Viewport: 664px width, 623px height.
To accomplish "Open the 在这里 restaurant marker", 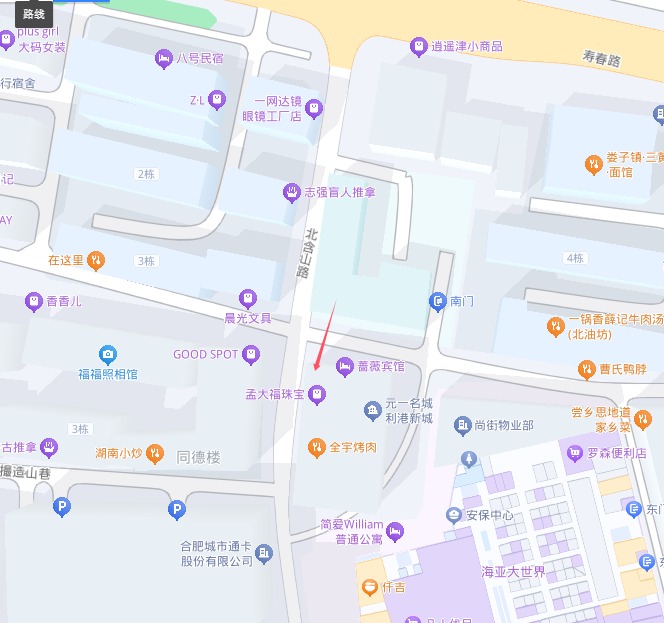I will (96, 260).
